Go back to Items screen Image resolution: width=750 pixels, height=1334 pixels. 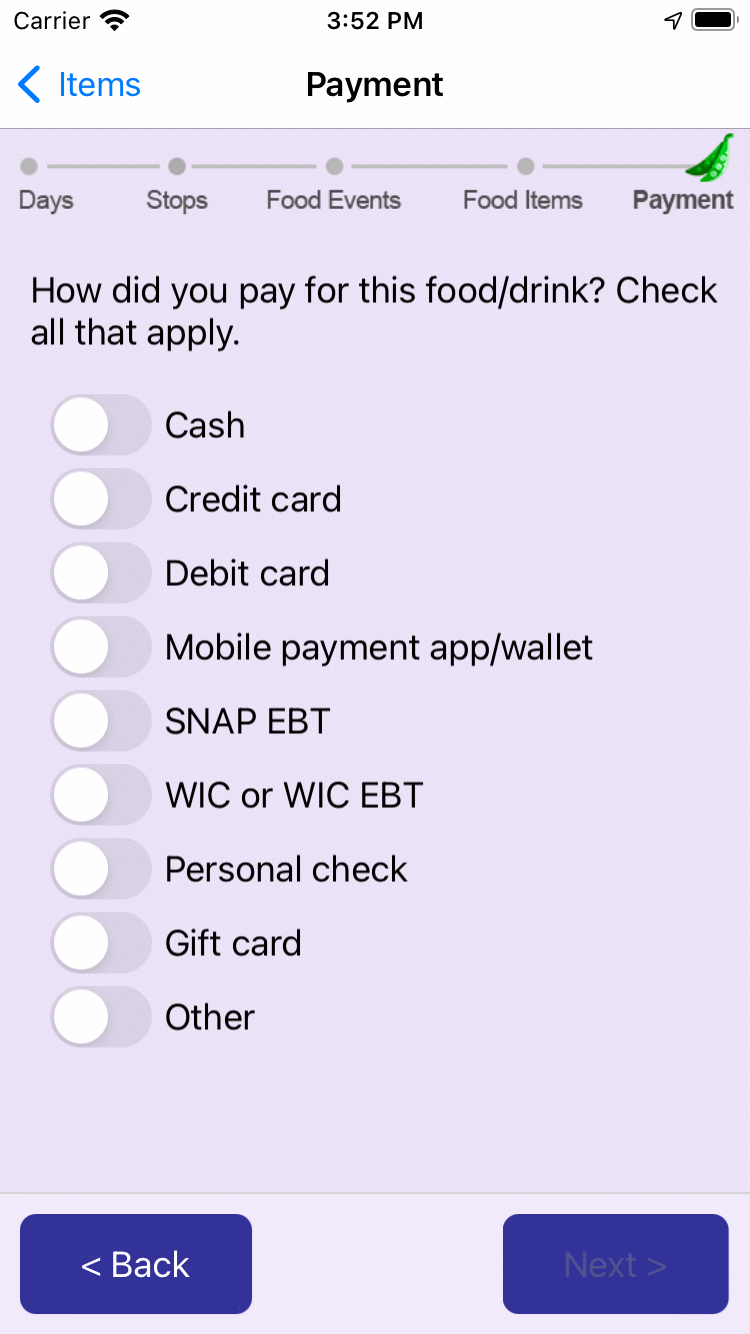point(80,85)
